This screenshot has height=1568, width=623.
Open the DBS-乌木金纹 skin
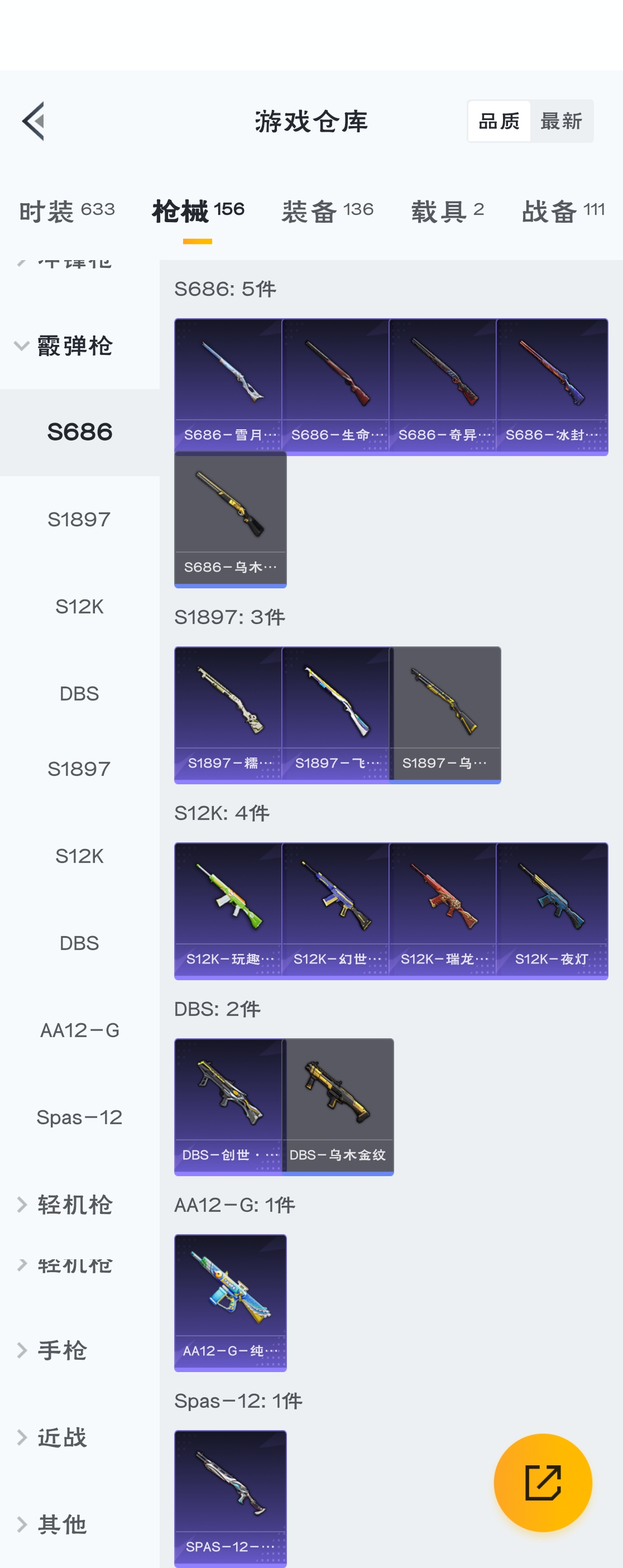(338, 1106)
